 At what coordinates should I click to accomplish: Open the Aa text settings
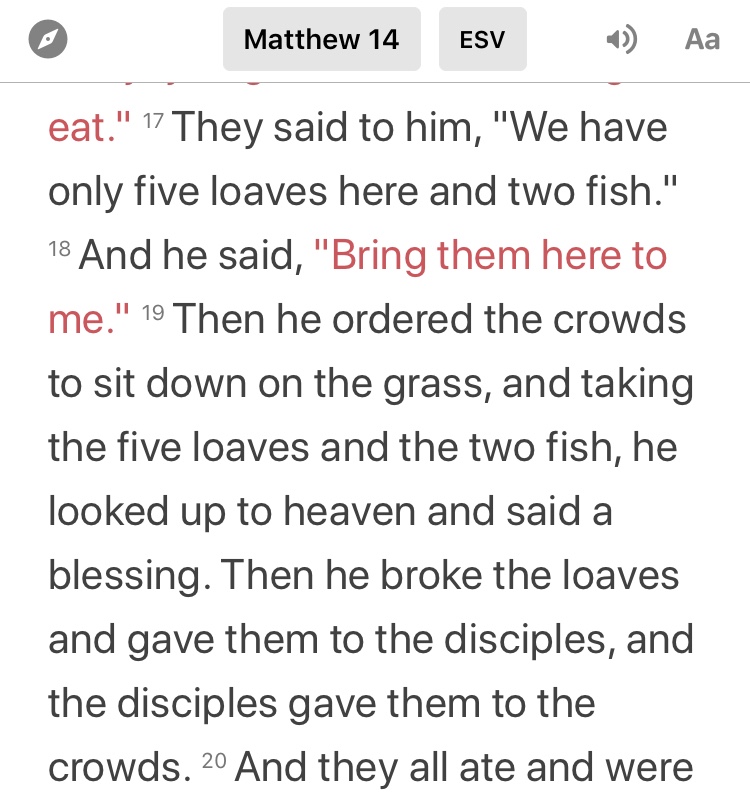click(x=702, y=40)
